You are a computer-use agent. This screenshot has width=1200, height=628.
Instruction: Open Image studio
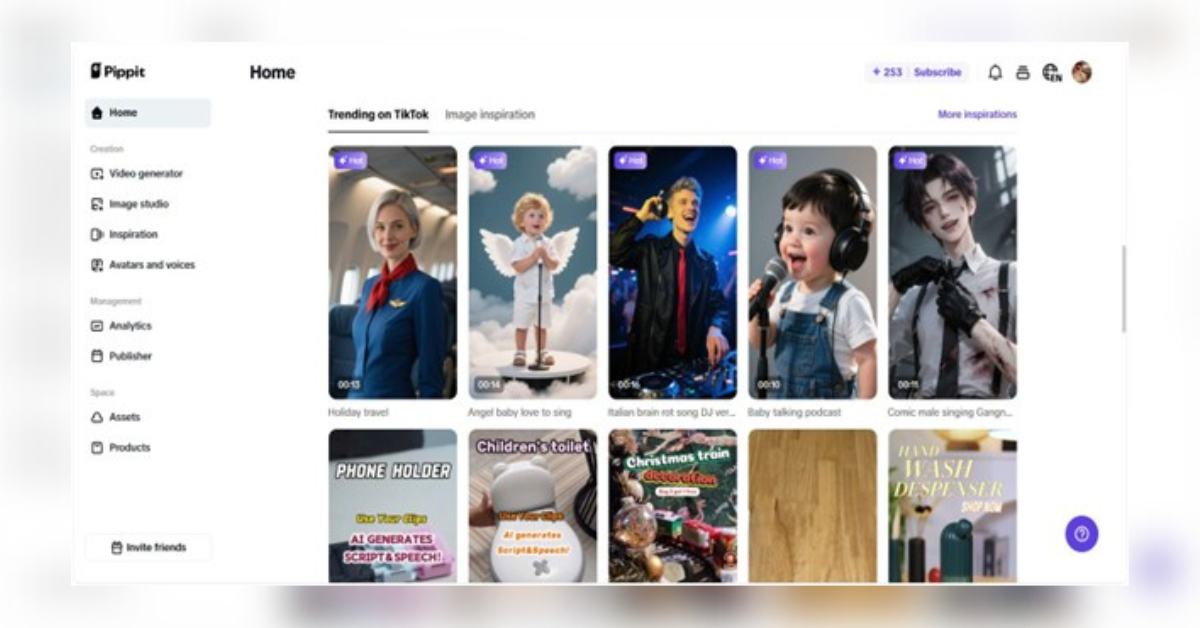click(138, 204)
